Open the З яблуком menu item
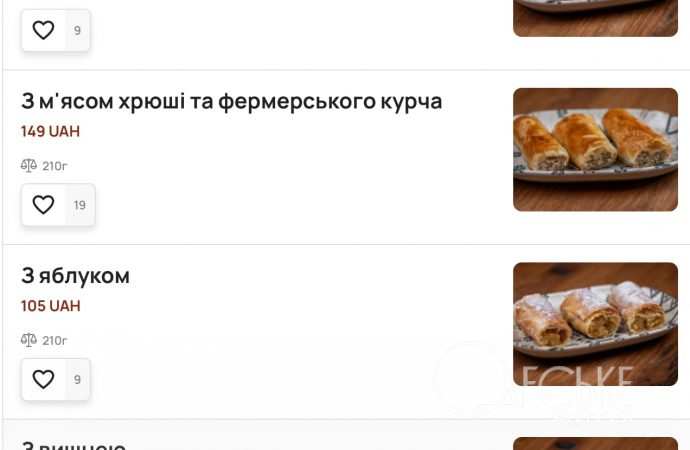The image size is (690, 450). coord(76,276)
